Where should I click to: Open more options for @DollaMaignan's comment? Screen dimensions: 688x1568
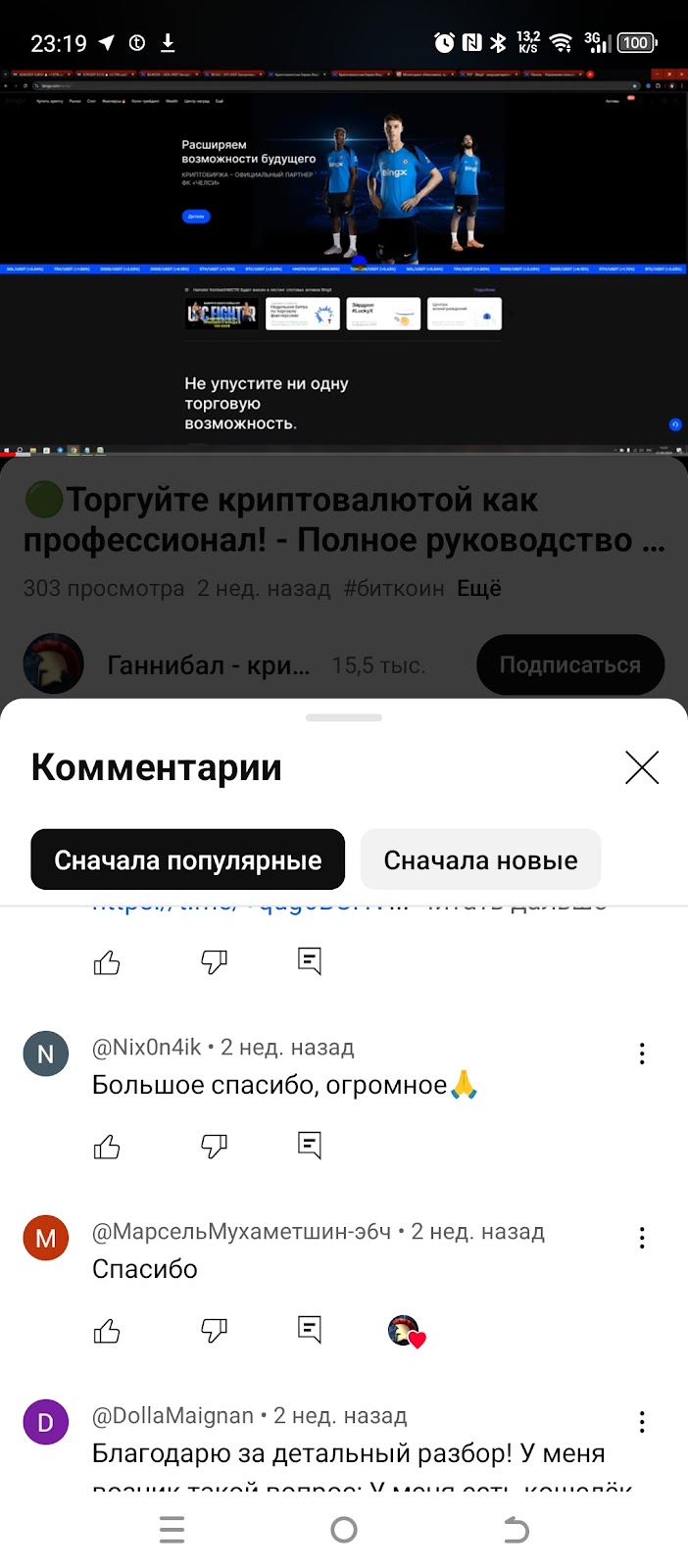coord(642,1422)
